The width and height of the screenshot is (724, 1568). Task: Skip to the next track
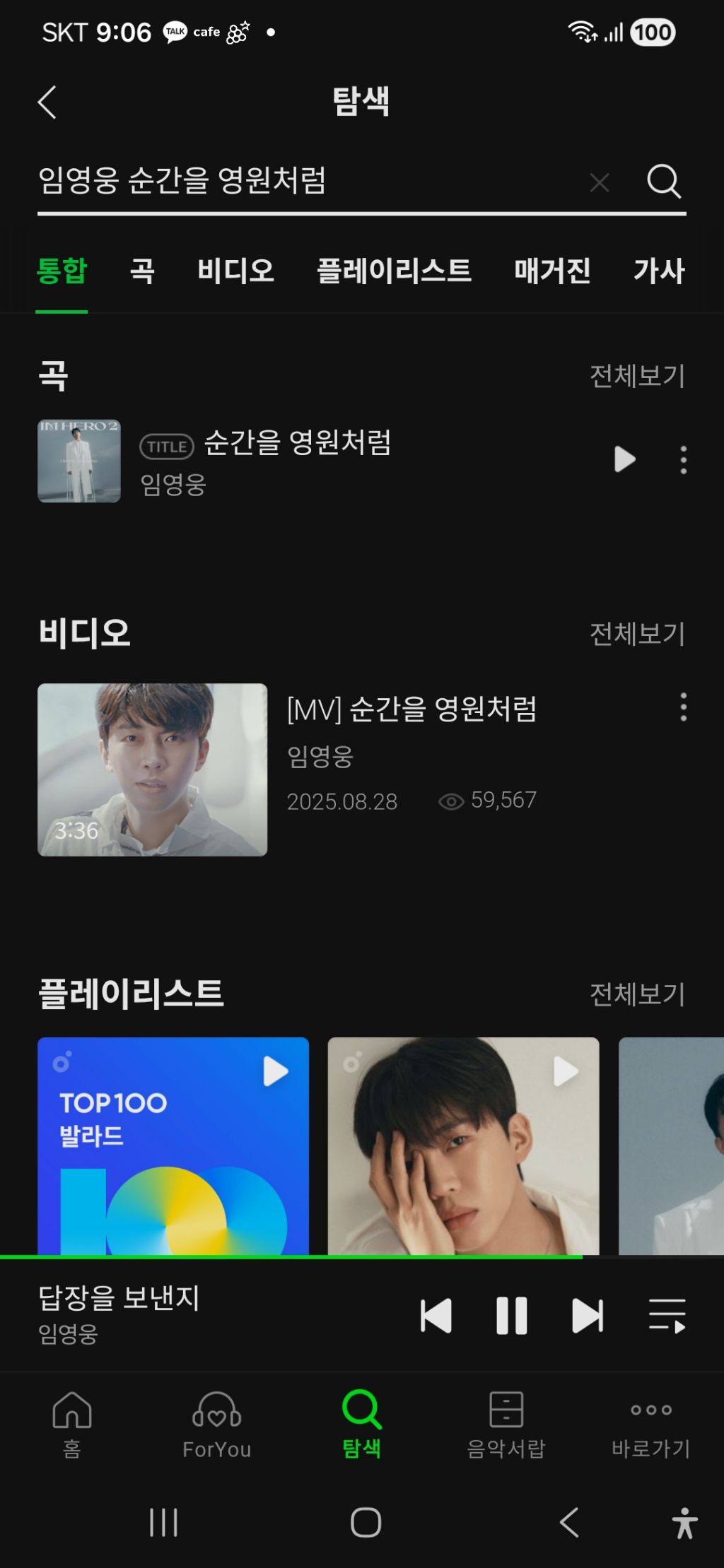point(588,1316)
